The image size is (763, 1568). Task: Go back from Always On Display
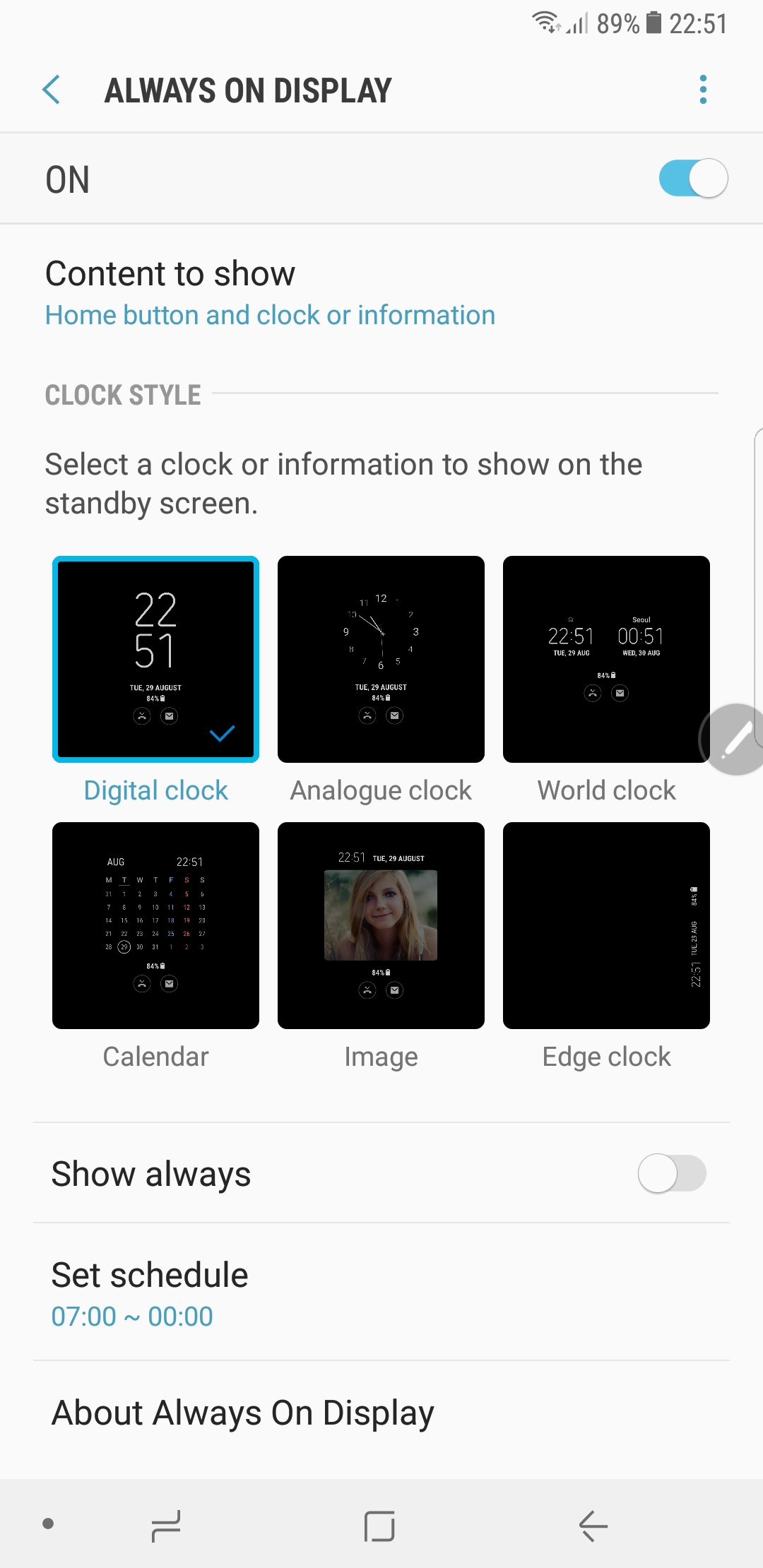pos(52,90)
